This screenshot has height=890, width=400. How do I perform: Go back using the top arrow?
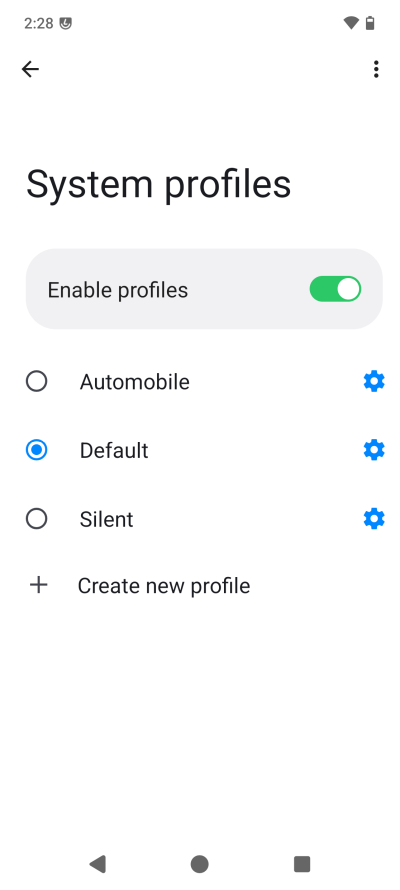tap(30, 69)
